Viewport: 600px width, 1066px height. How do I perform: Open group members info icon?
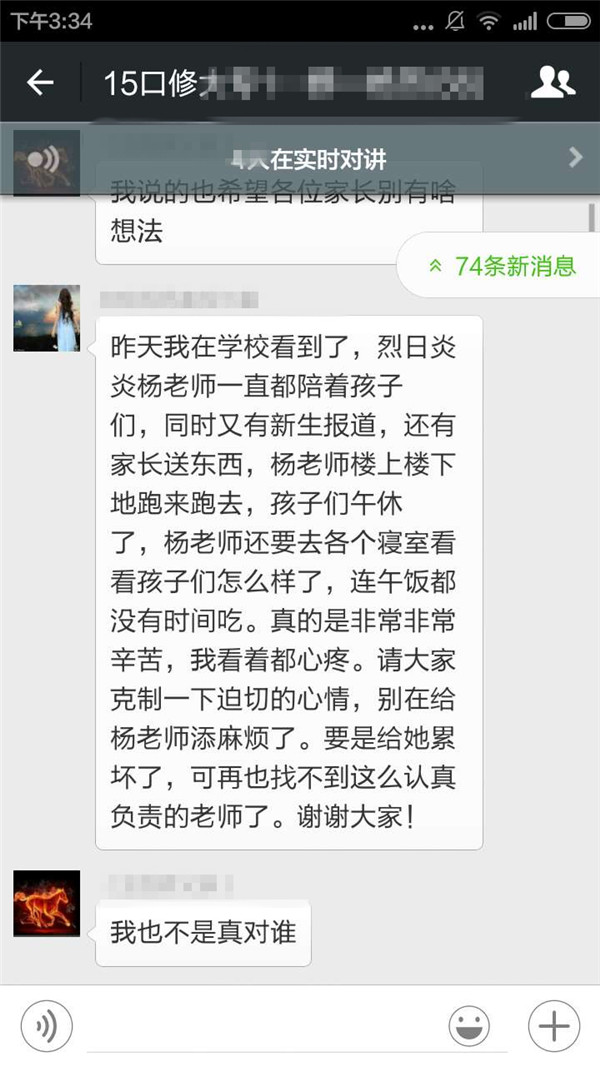552,83
